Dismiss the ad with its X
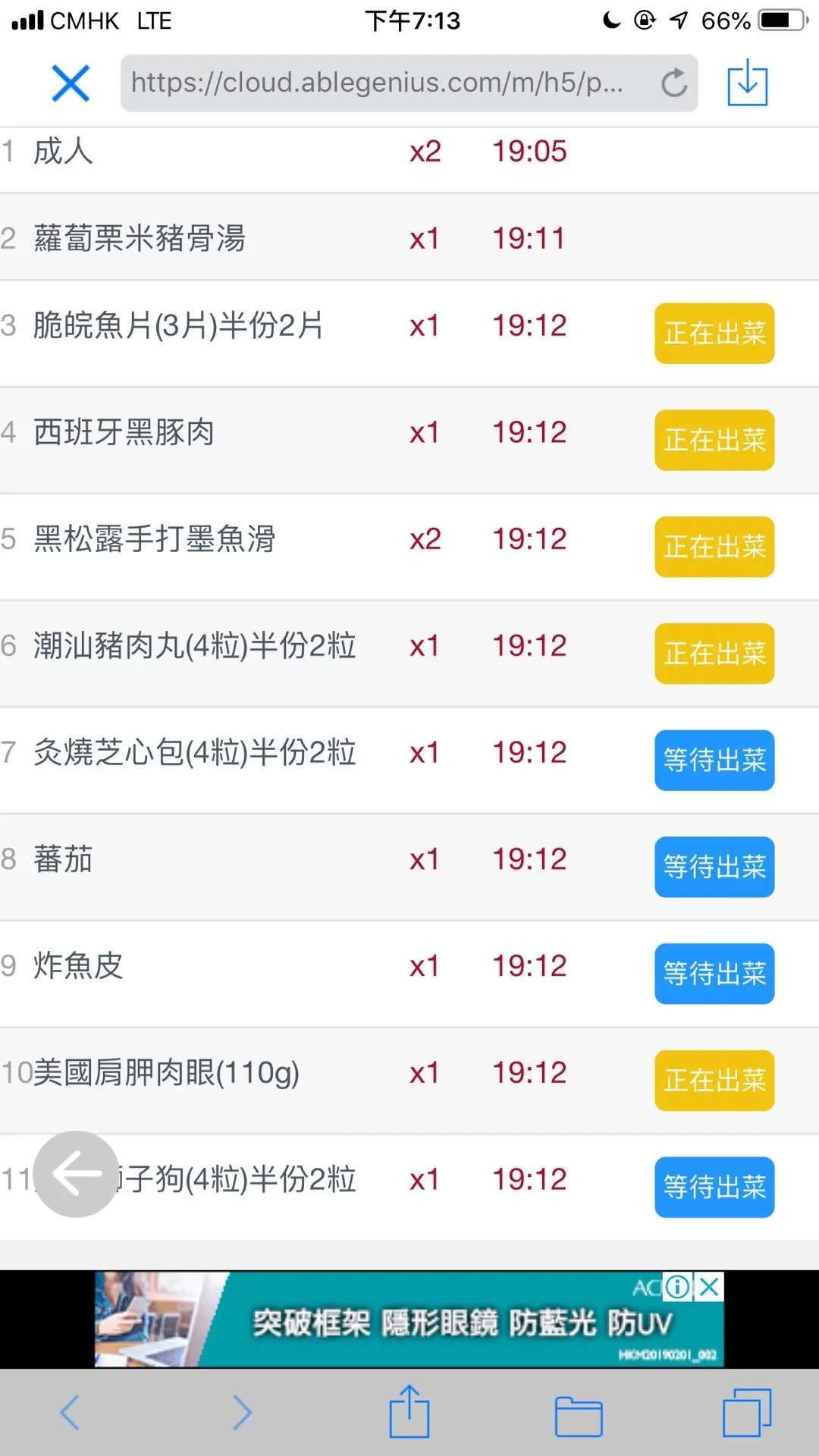The height and width of the screenshot is (1456, 819). coord(710,1287)
